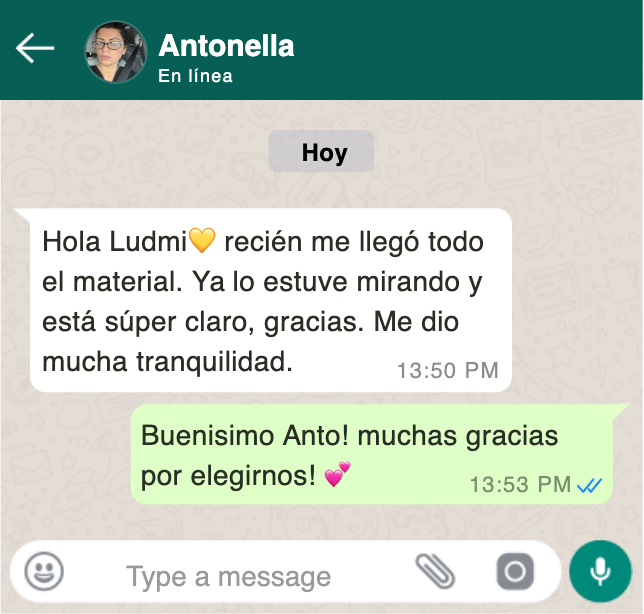This screenshot has width=644, height=614.
Task: Open the emoji picker
Action: tap(44, 572)
